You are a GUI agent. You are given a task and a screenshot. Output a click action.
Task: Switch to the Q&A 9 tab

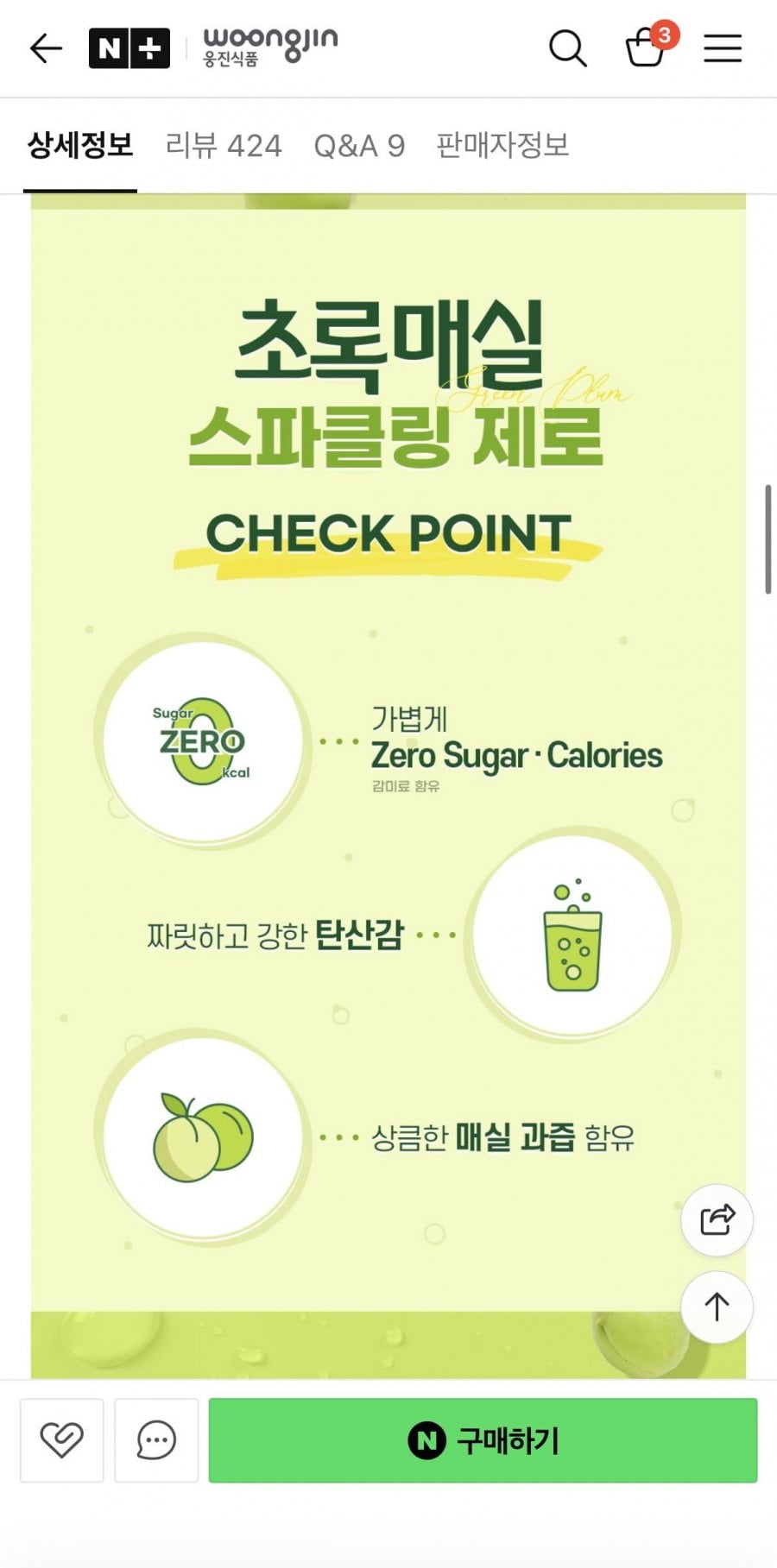click(359, 146)
